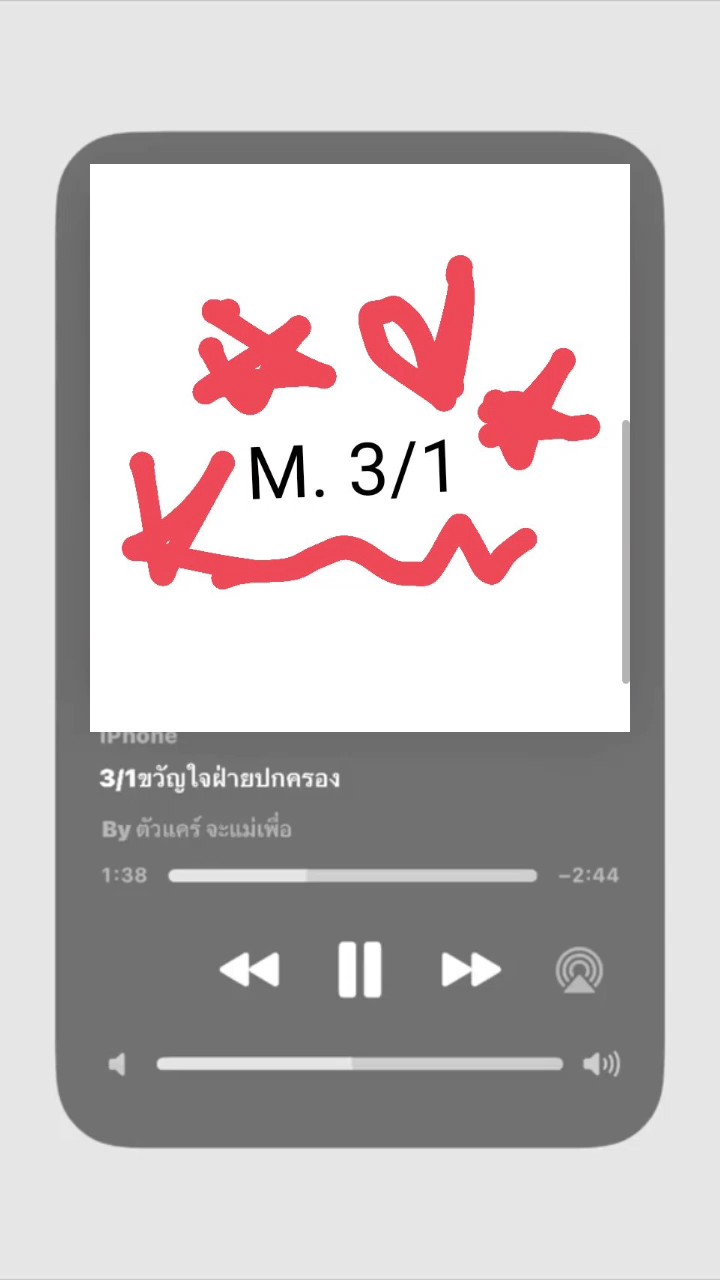The height and width of the screenshot is (1280, 720).
Task: Click the small speaker glyph near volume start
Action: pos(117,1063)
